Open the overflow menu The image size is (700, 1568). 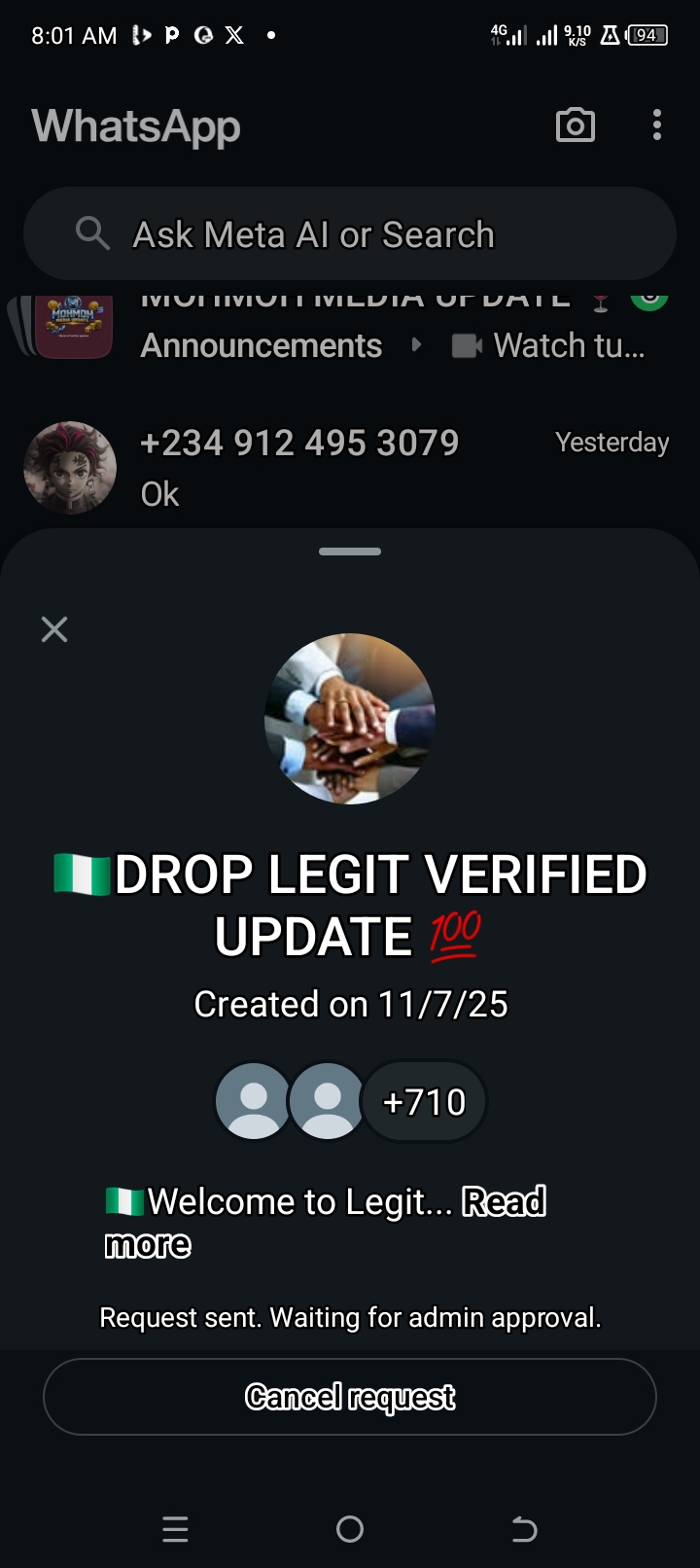pyautogui.click(x=657, y=125)
